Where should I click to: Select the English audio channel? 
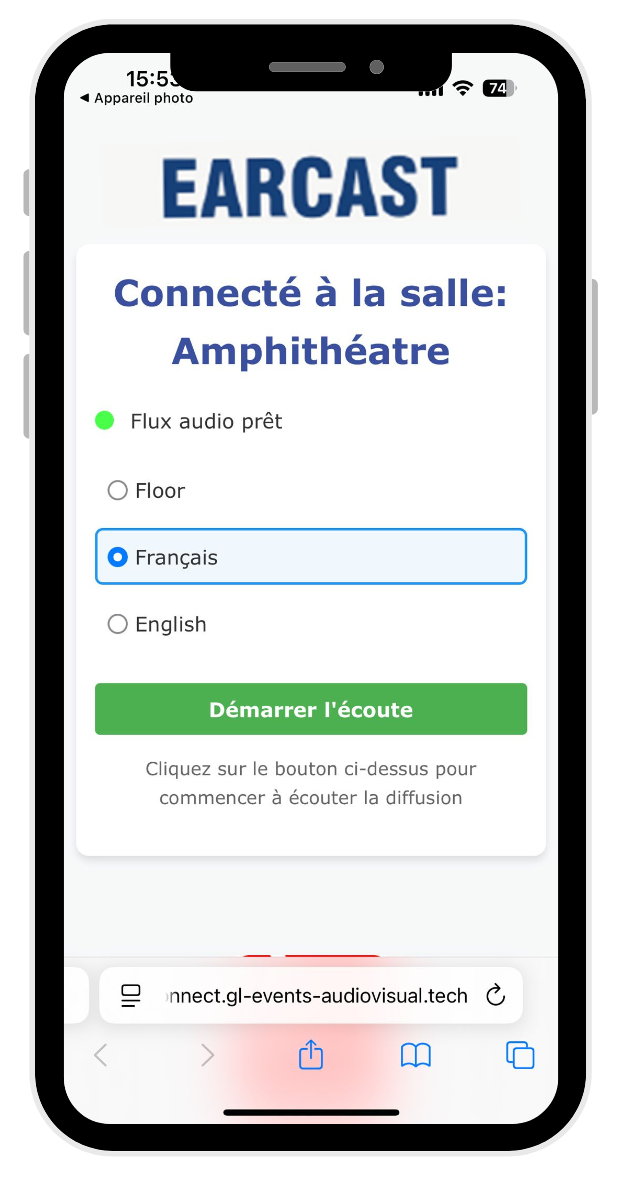tap(118, 624)
